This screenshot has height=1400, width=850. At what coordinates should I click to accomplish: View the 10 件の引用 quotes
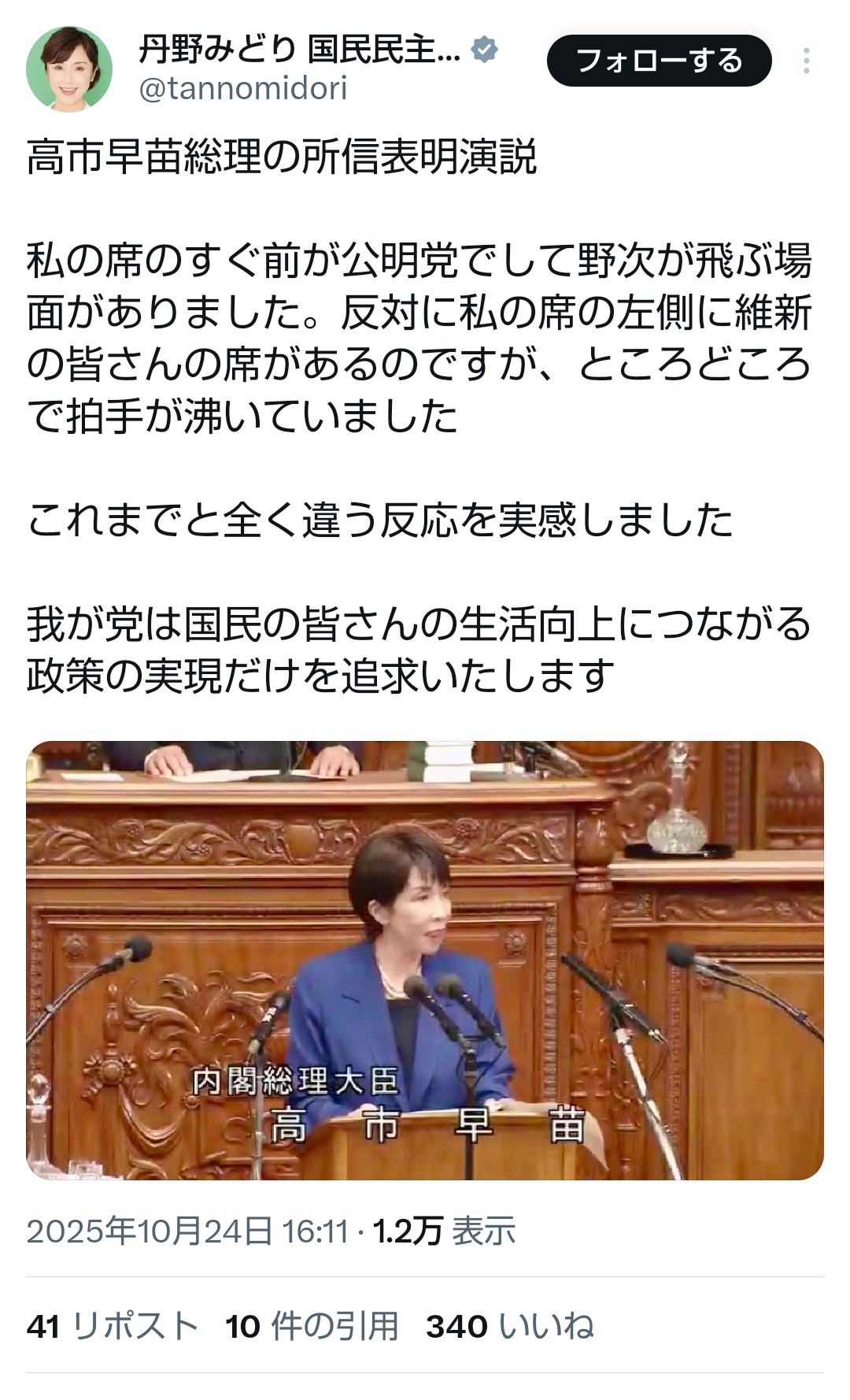[x=312, y=1327]
